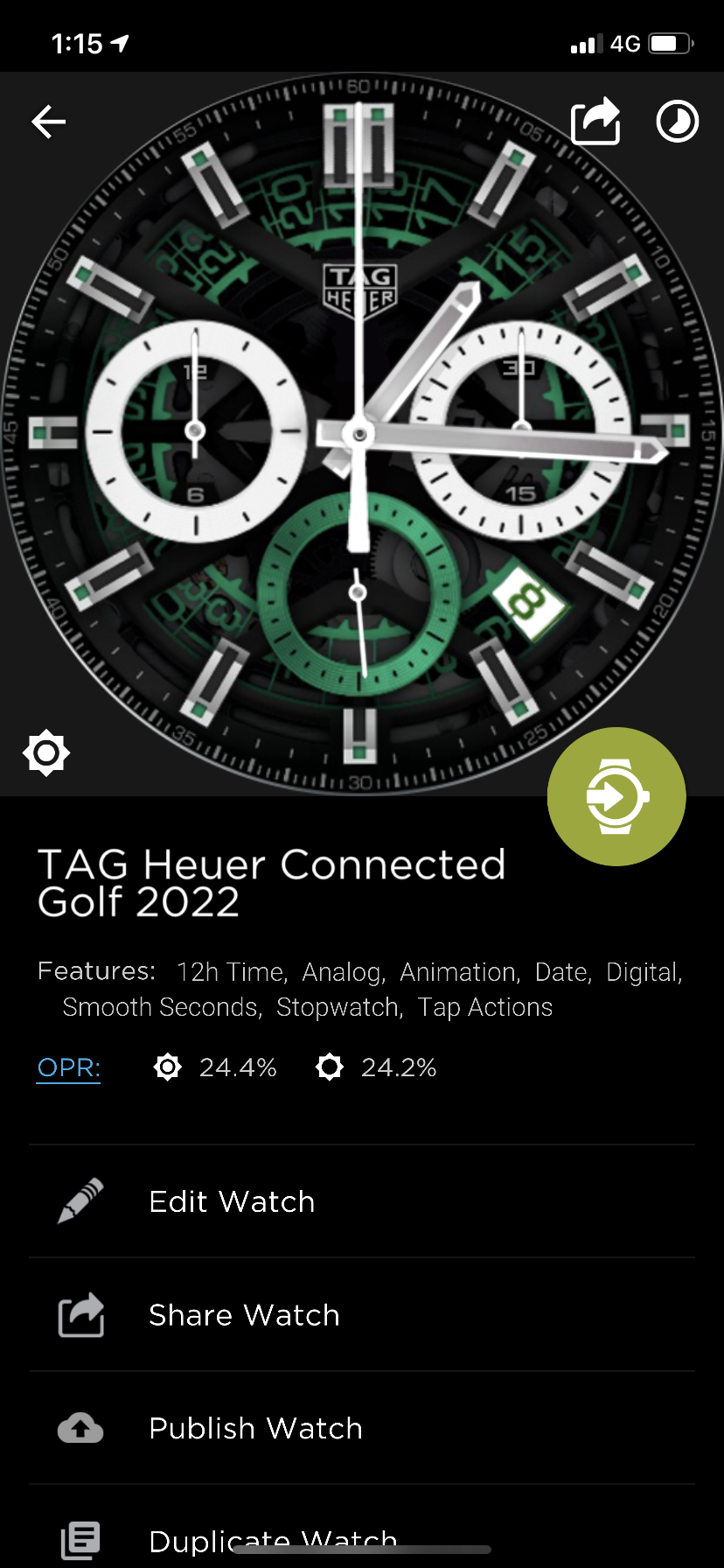Open the clock time-preview icon
Screen dimensions: 724x1568
click(x=678, y=122)
